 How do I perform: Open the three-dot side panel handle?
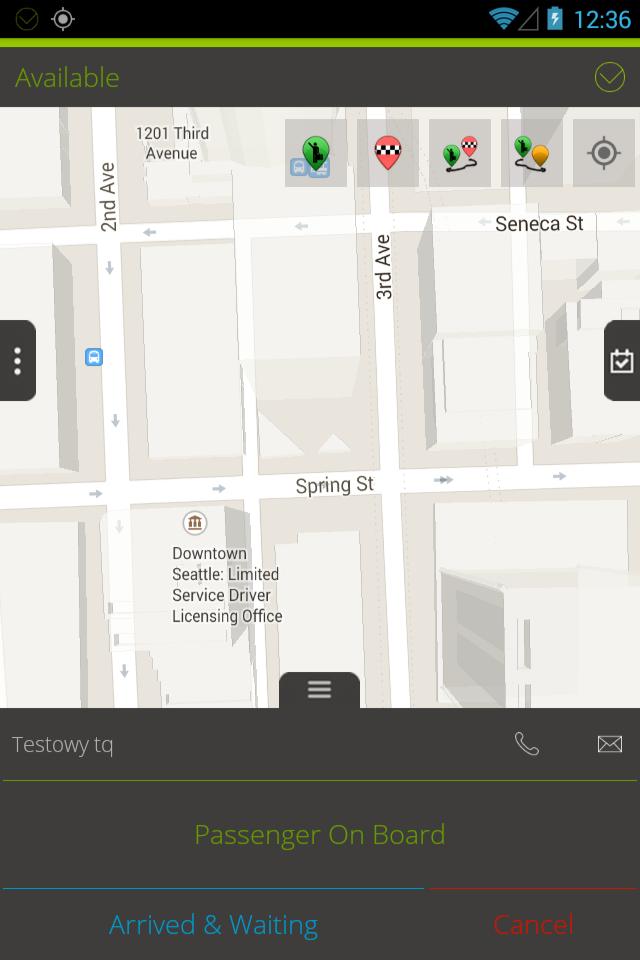pos(17,361)
